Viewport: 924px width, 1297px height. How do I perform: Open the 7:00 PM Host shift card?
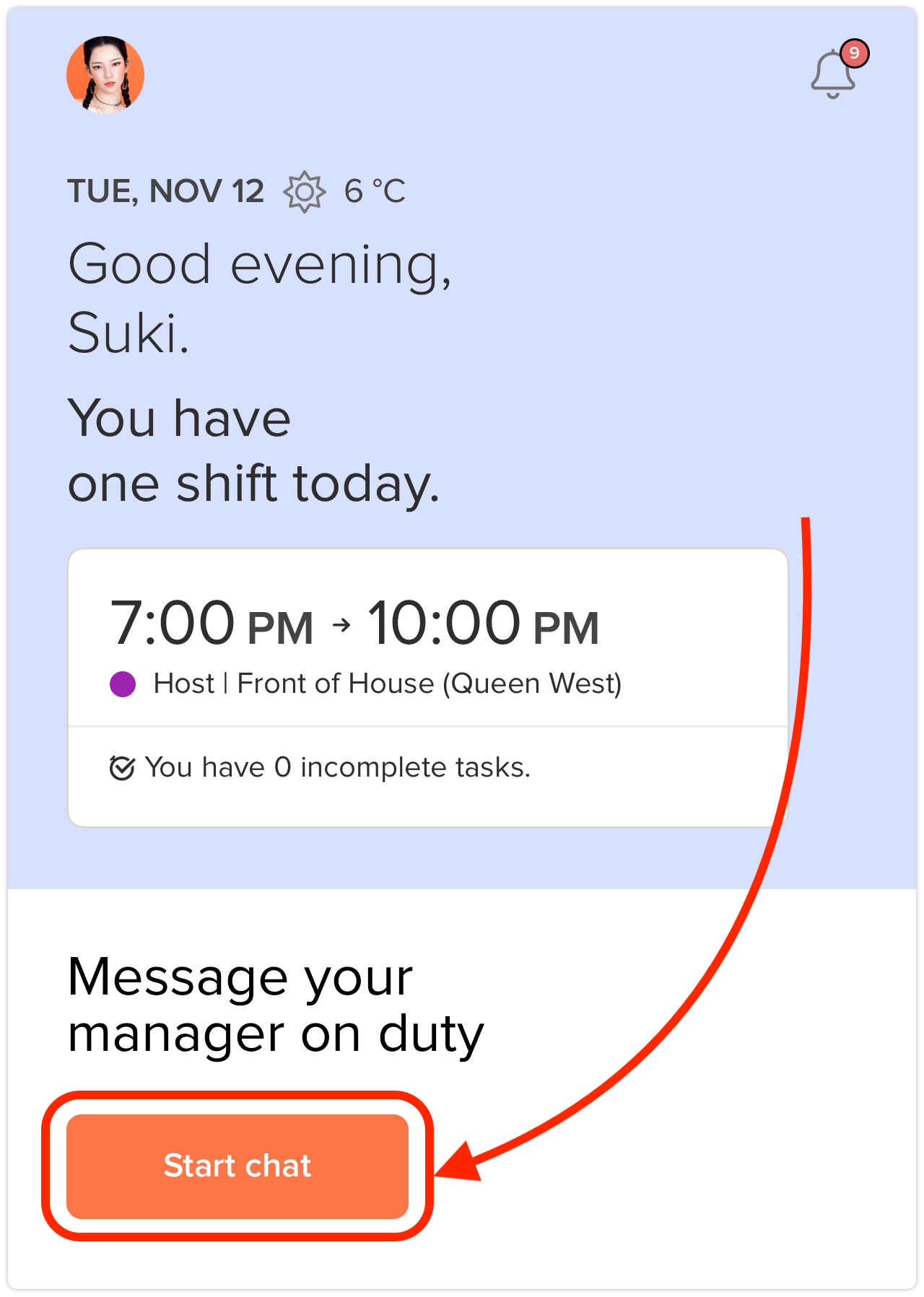point(427,641)
